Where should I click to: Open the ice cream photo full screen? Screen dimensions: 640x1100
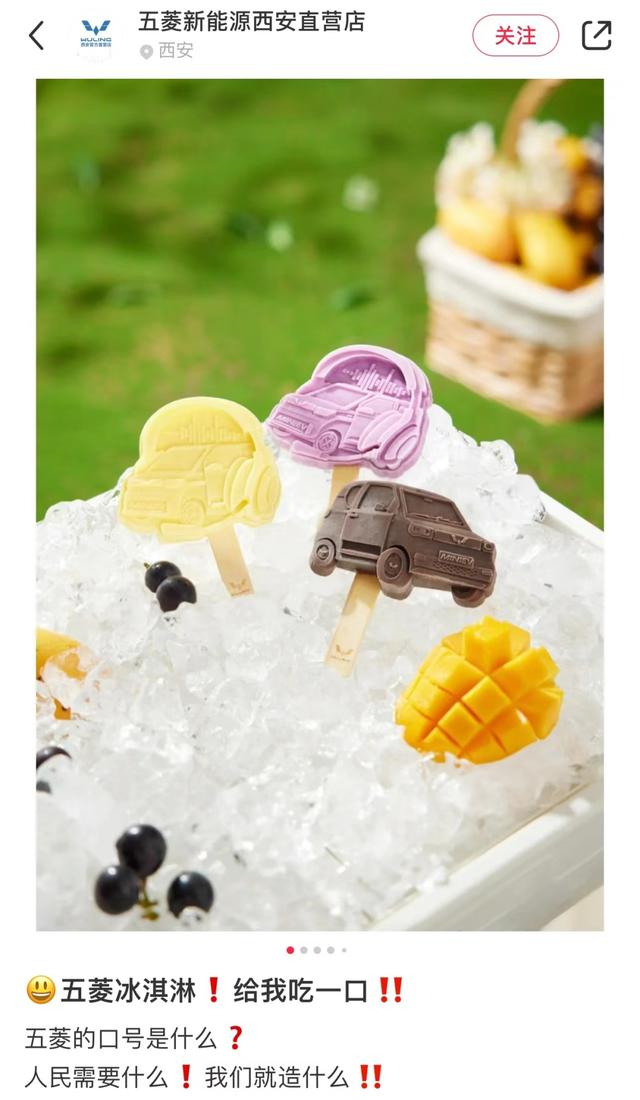(320, 505)
